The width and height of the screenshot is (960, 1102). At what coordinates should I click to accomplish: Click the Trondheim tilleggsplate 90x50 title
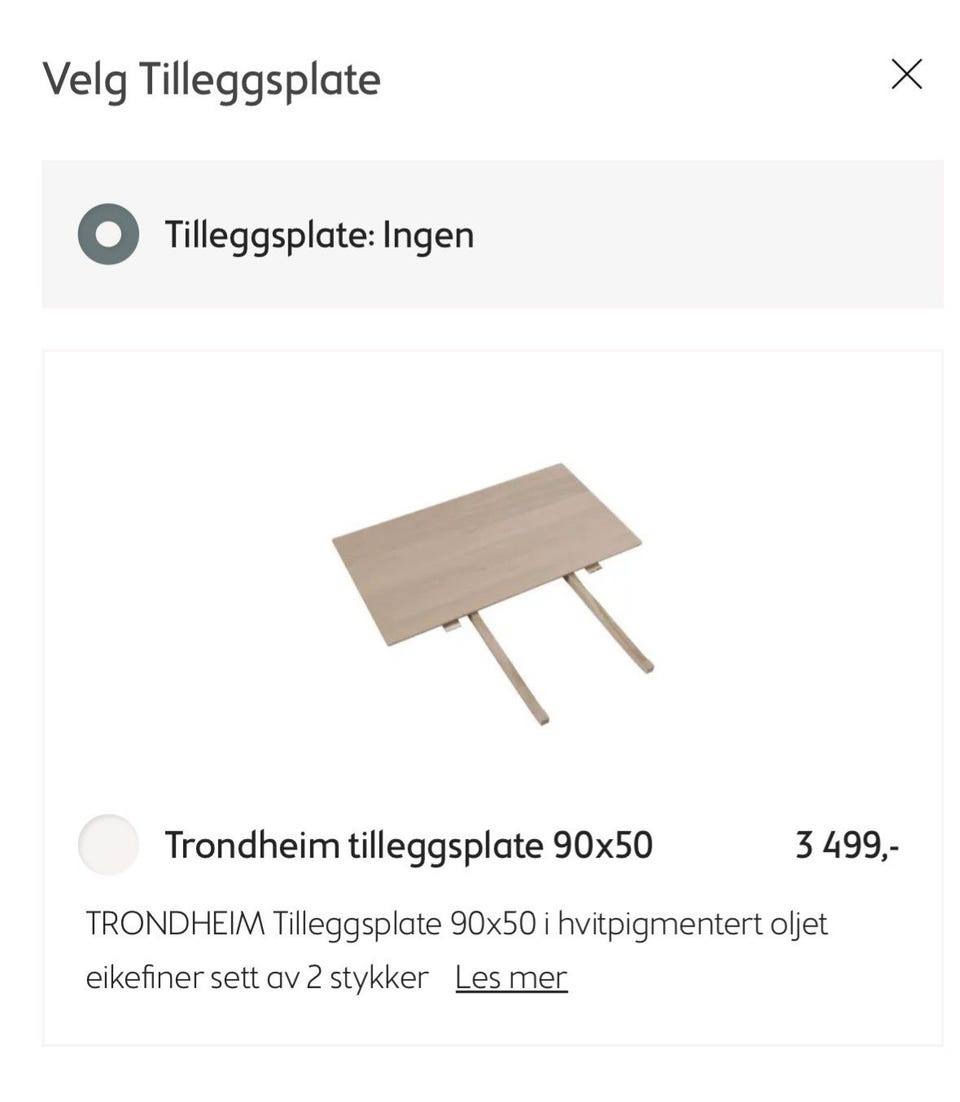410,845
